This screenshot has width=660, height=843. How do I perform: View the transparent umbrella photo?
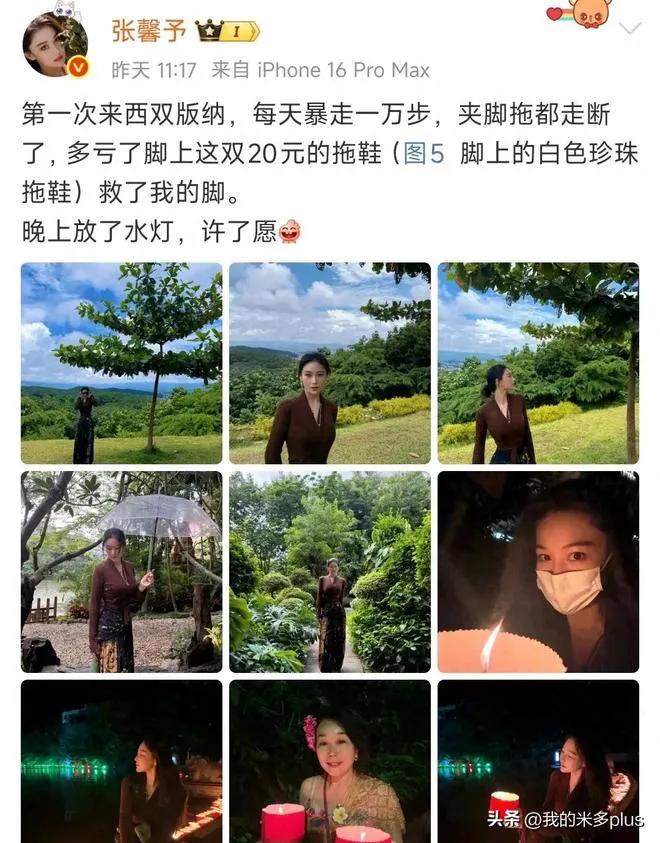point(121,571)
